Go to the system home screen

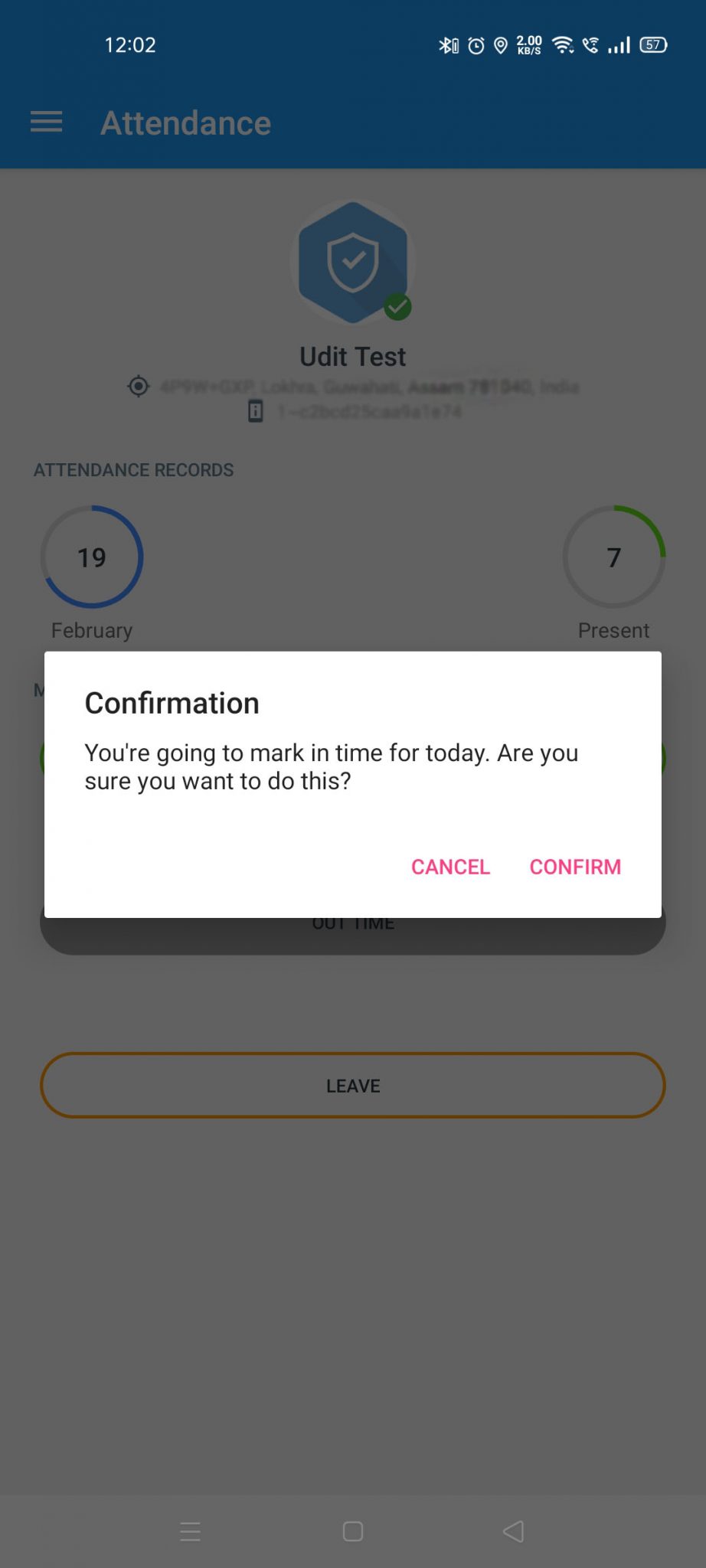coord(353,1531)
